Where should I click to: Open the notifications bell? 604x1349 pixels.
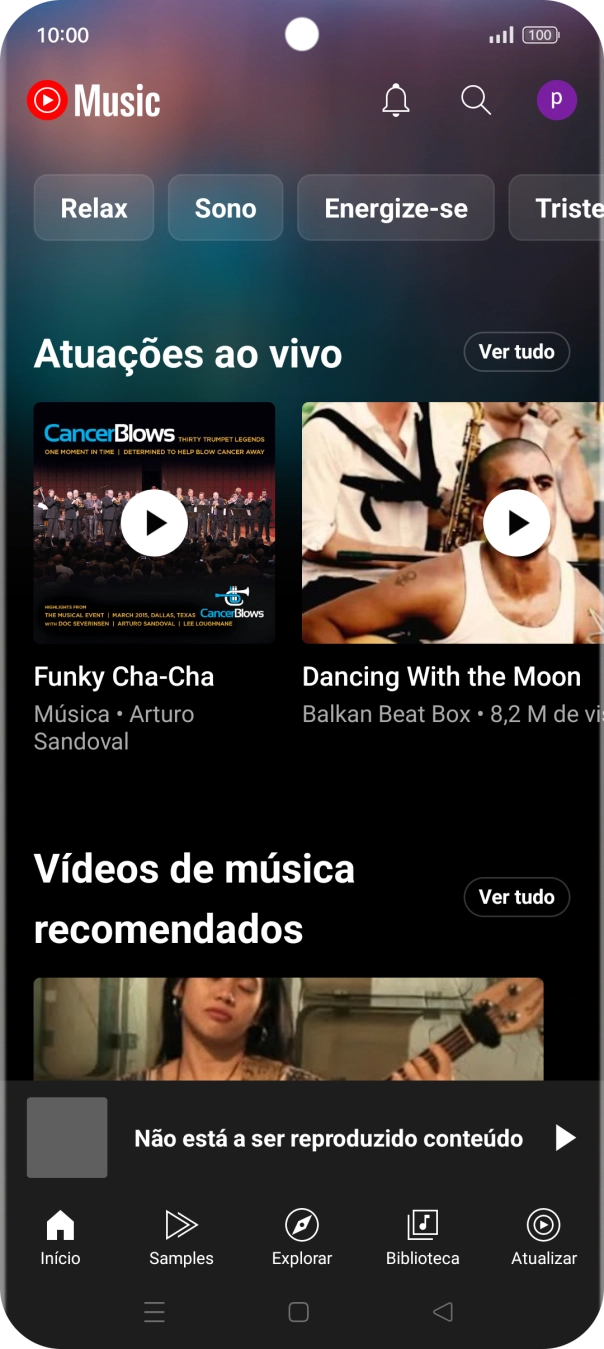[x=396, y=101]
